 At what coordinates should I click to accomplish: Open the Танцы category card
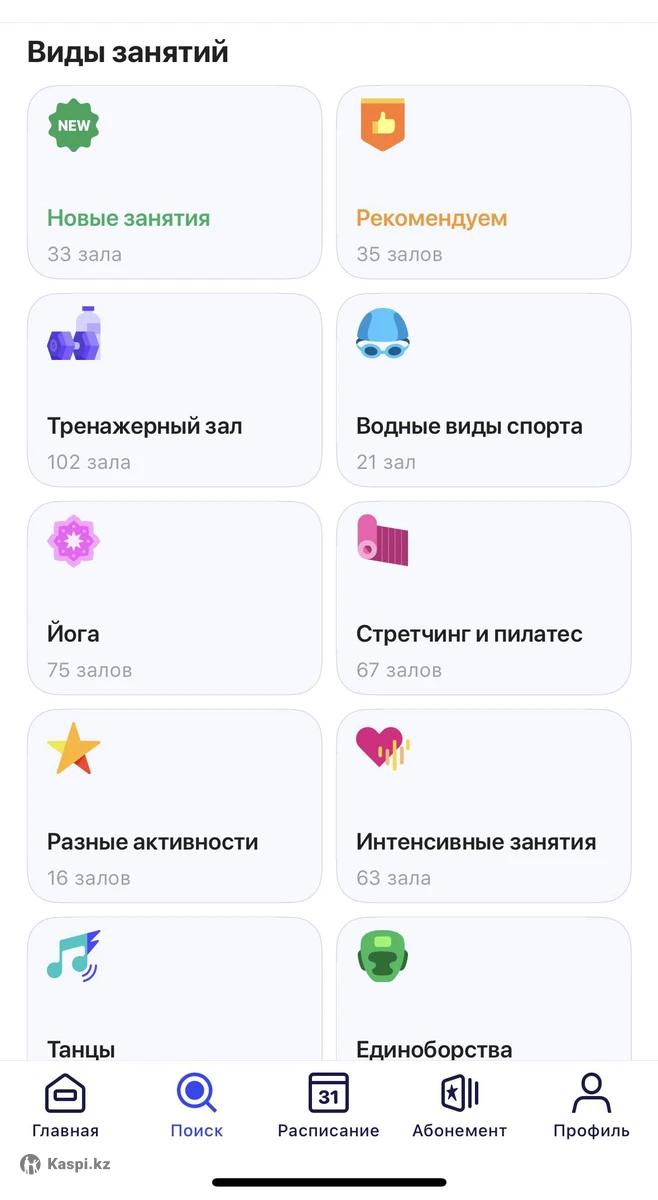(x=174, y=989)
